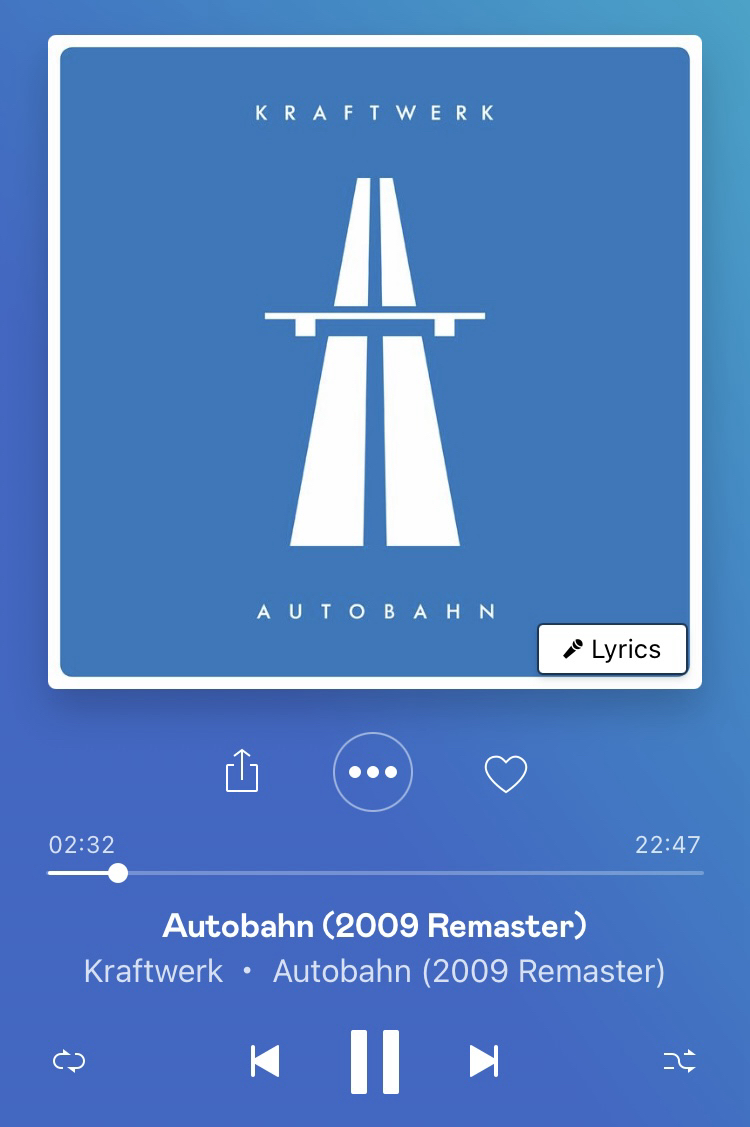Like this song with the heart
750x1127 pixels.
[x=505, y=774]
